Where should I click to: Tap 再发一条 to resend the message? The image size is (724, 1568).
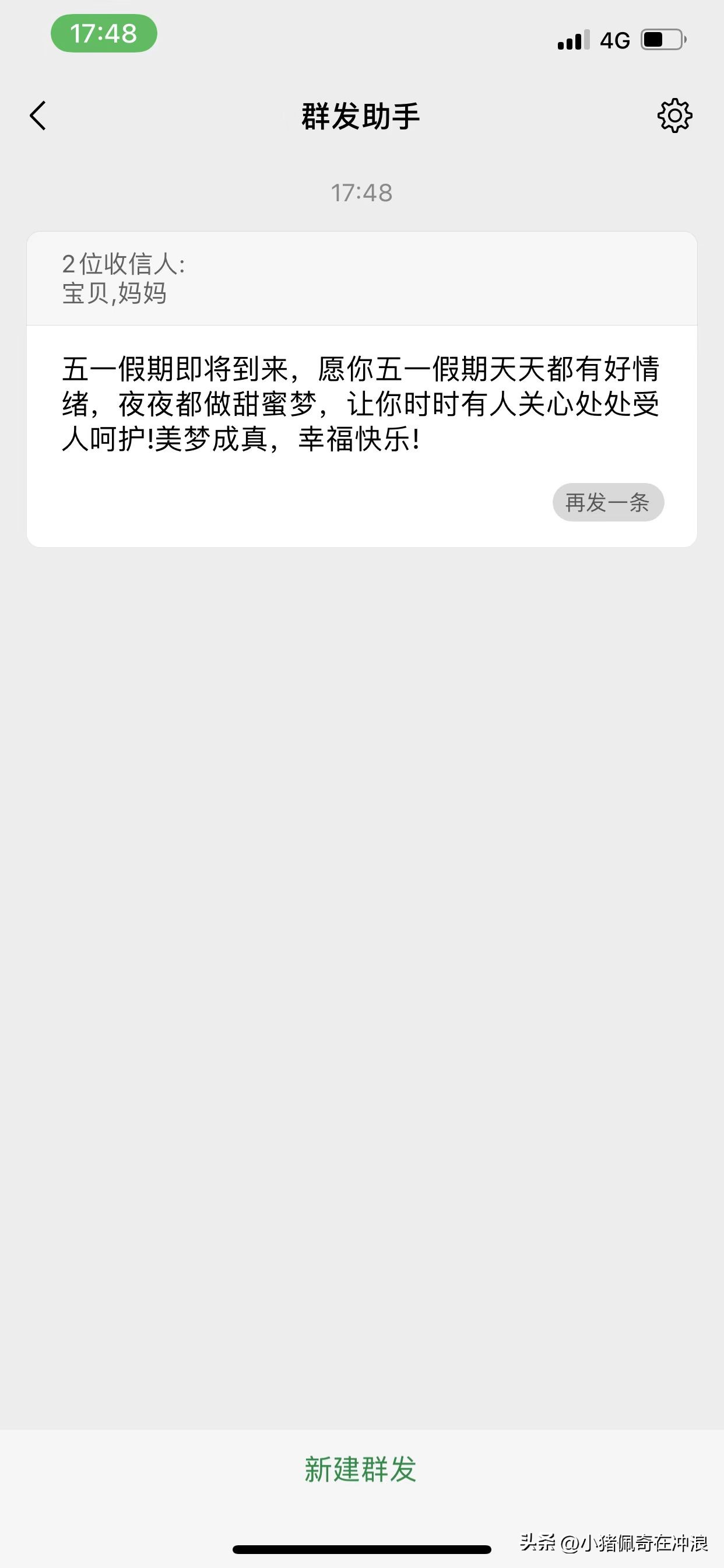[x=608, y=502]
